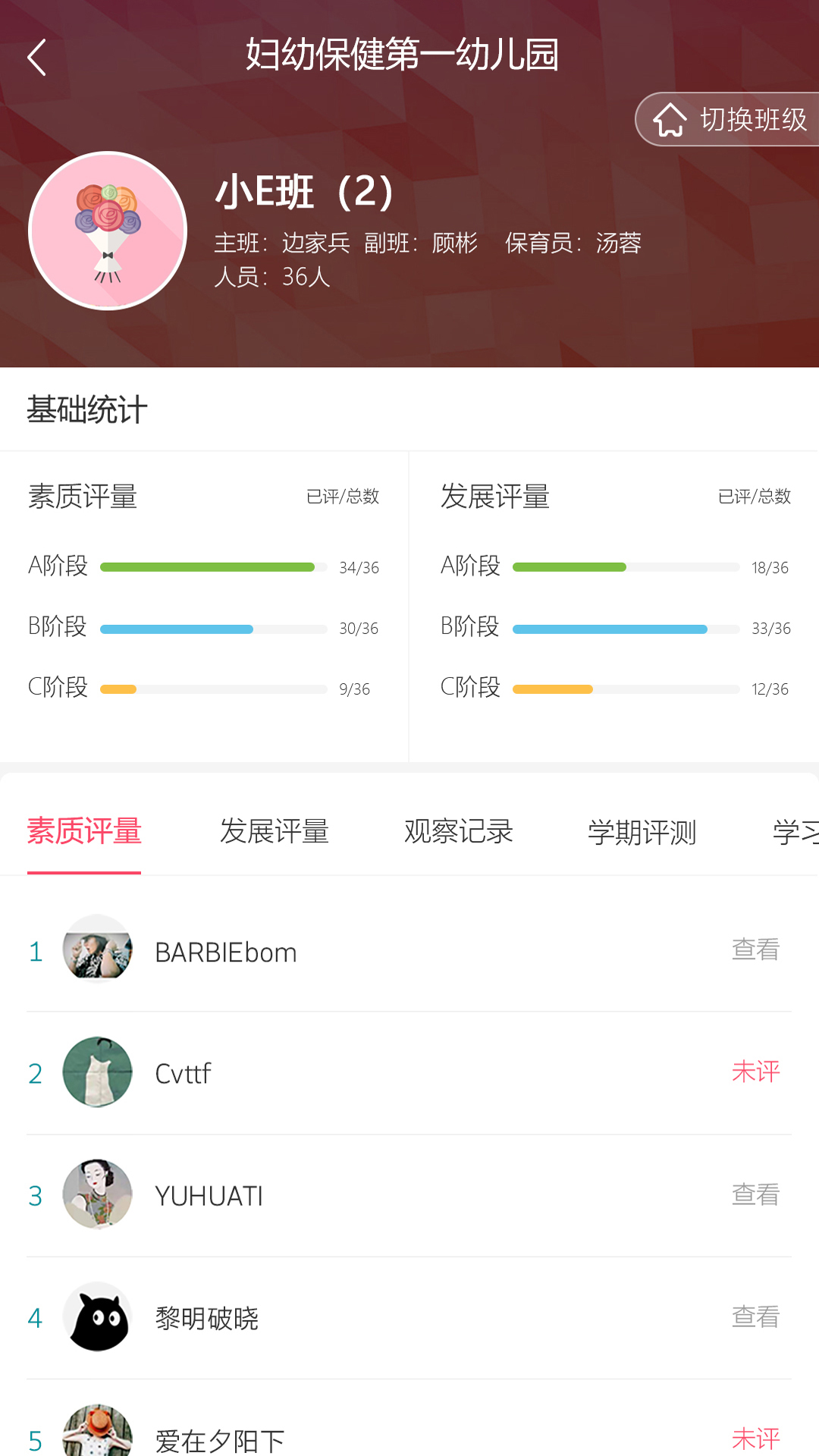
Task: Switch to the 发展评量 tab
Action: (x=274, y=832)
